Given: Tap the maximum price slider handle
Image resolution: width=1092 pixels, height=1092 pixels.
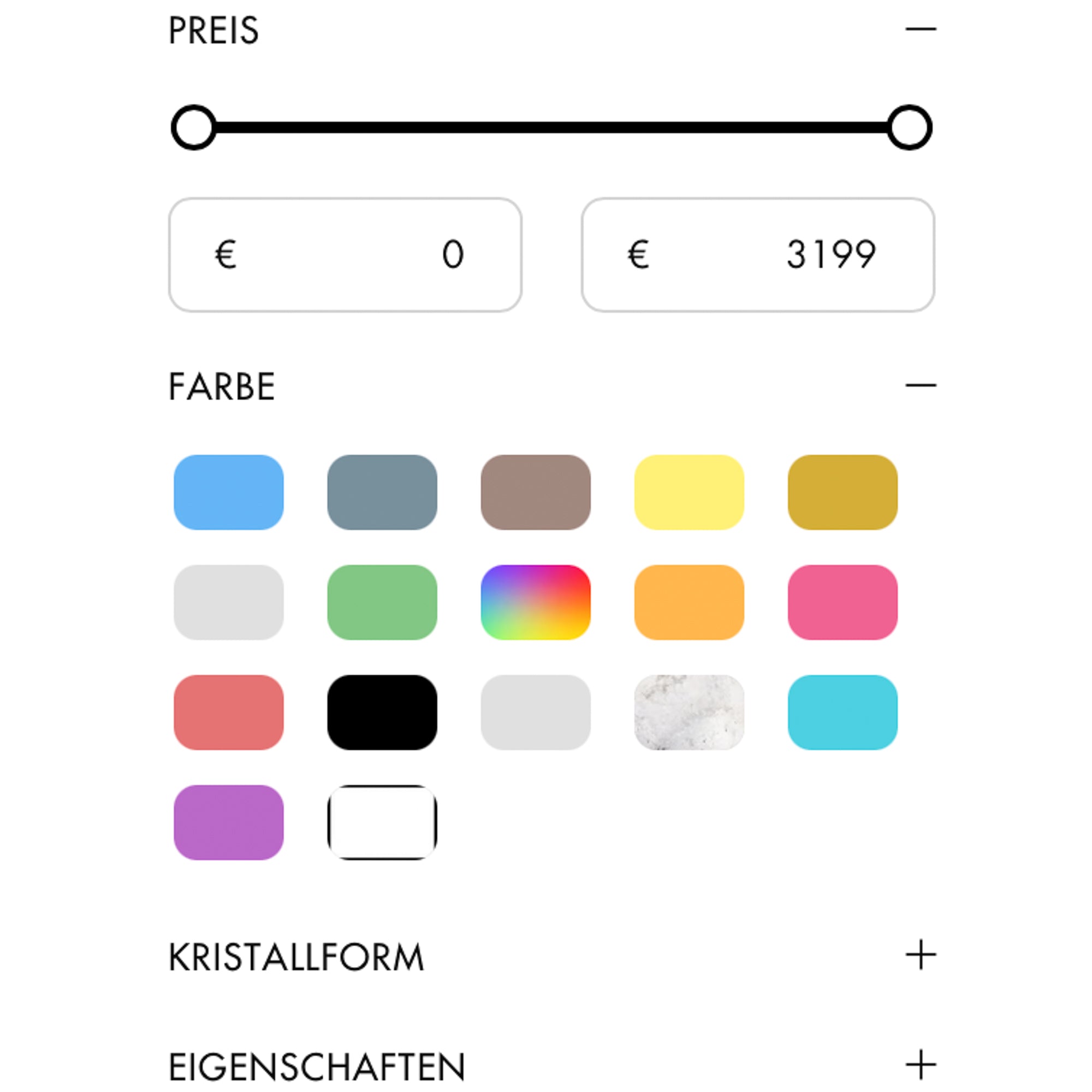Looking at the screenshot, I should click(909, 127).
